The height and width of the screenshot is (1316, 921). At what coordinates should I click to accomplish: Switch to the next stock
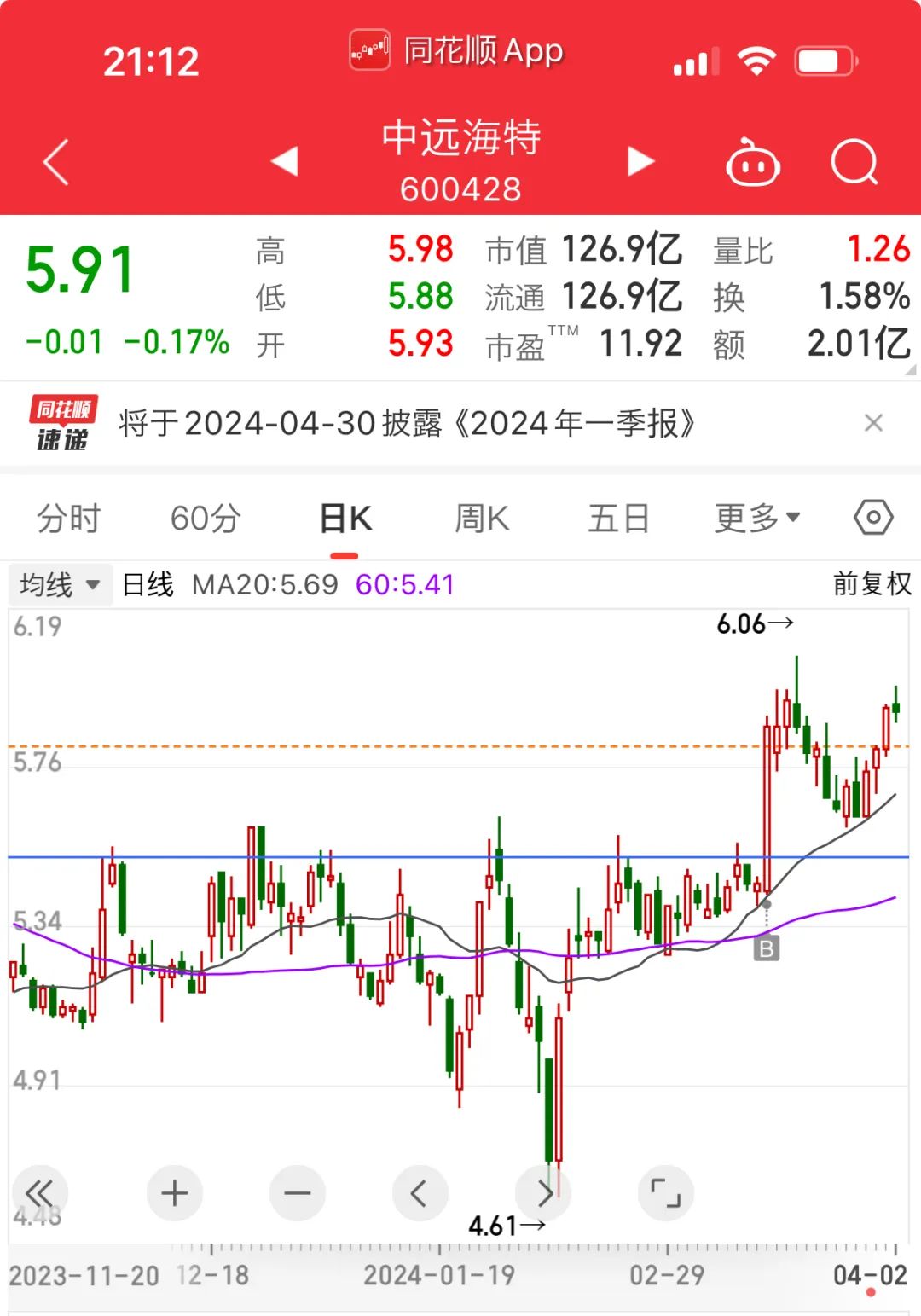pos(640,161)
